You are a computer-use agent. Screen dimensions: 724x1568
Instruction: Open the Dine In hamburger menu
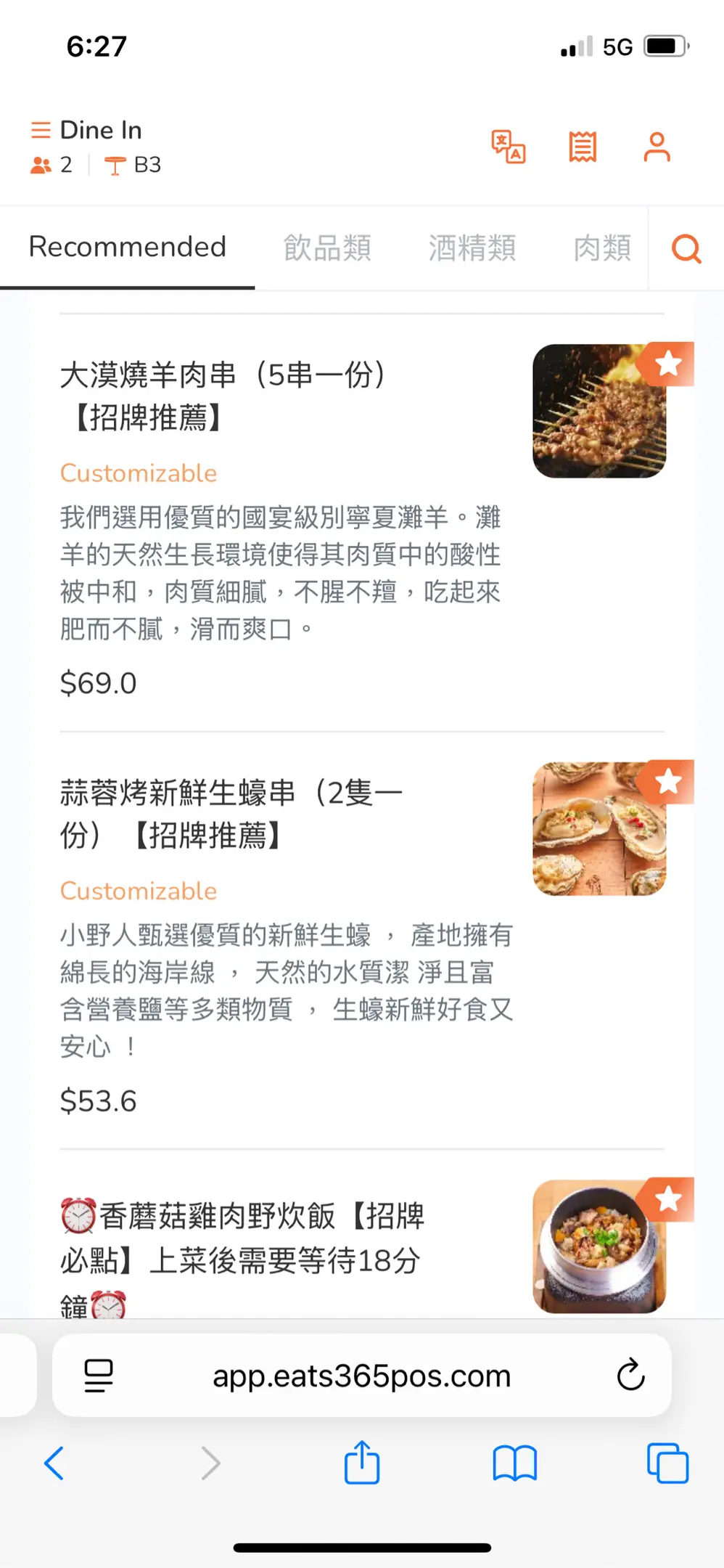[41, 130]
